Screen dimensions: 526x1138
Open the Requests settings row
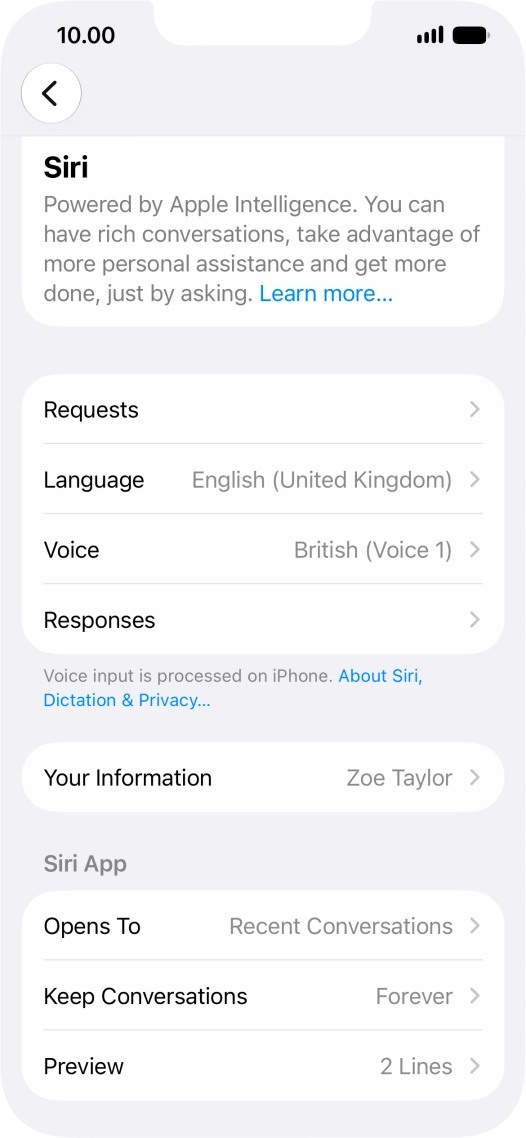(263, 409)
